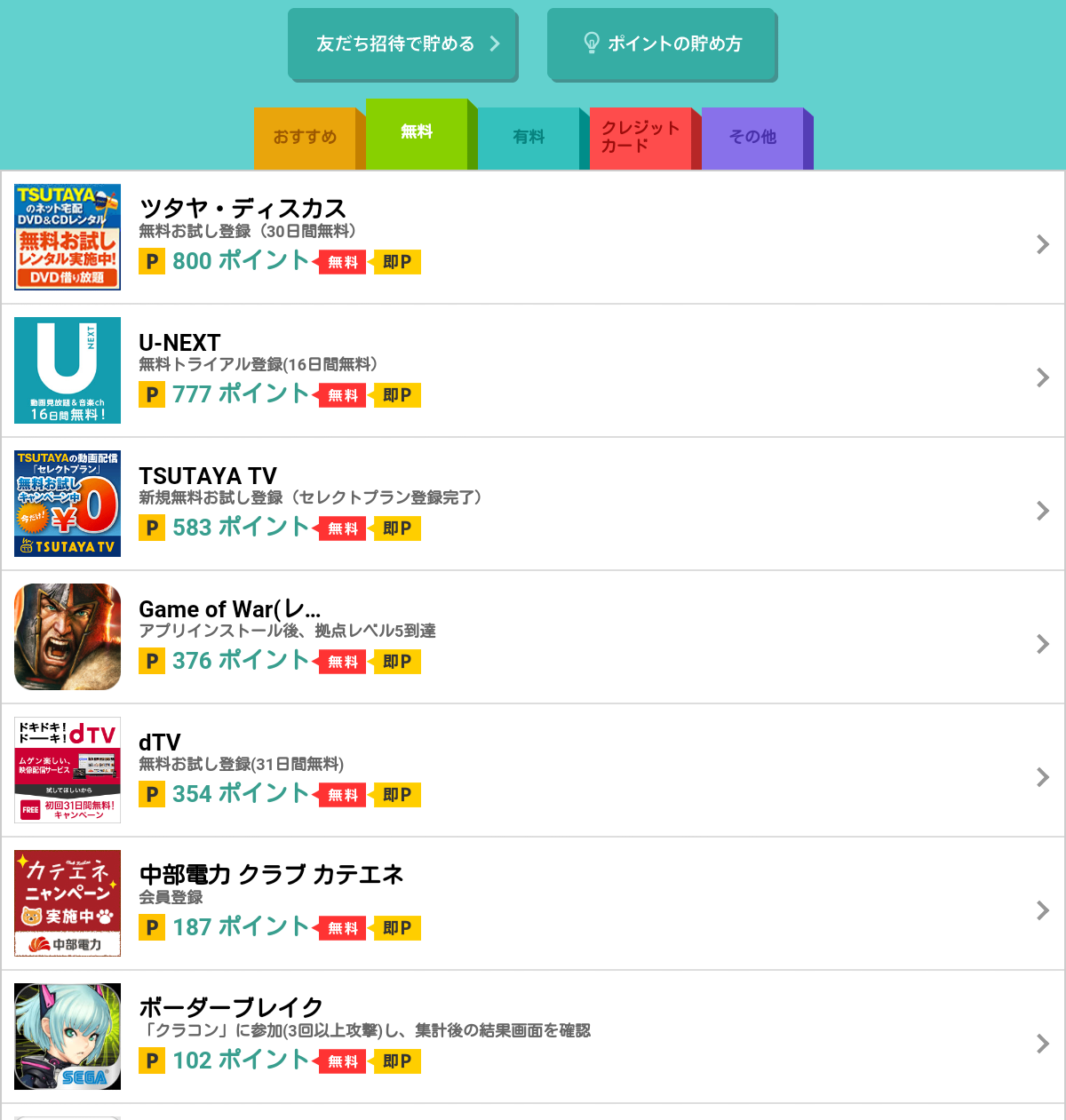Select the 無料 tab
Image resolution: width=1066 pixels, height=1120 pixels.
[417, 133]
